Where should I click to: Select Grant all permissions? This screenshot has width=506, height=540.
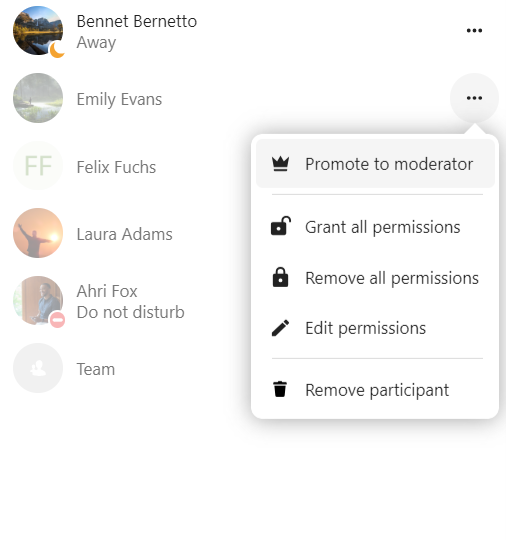375,227
